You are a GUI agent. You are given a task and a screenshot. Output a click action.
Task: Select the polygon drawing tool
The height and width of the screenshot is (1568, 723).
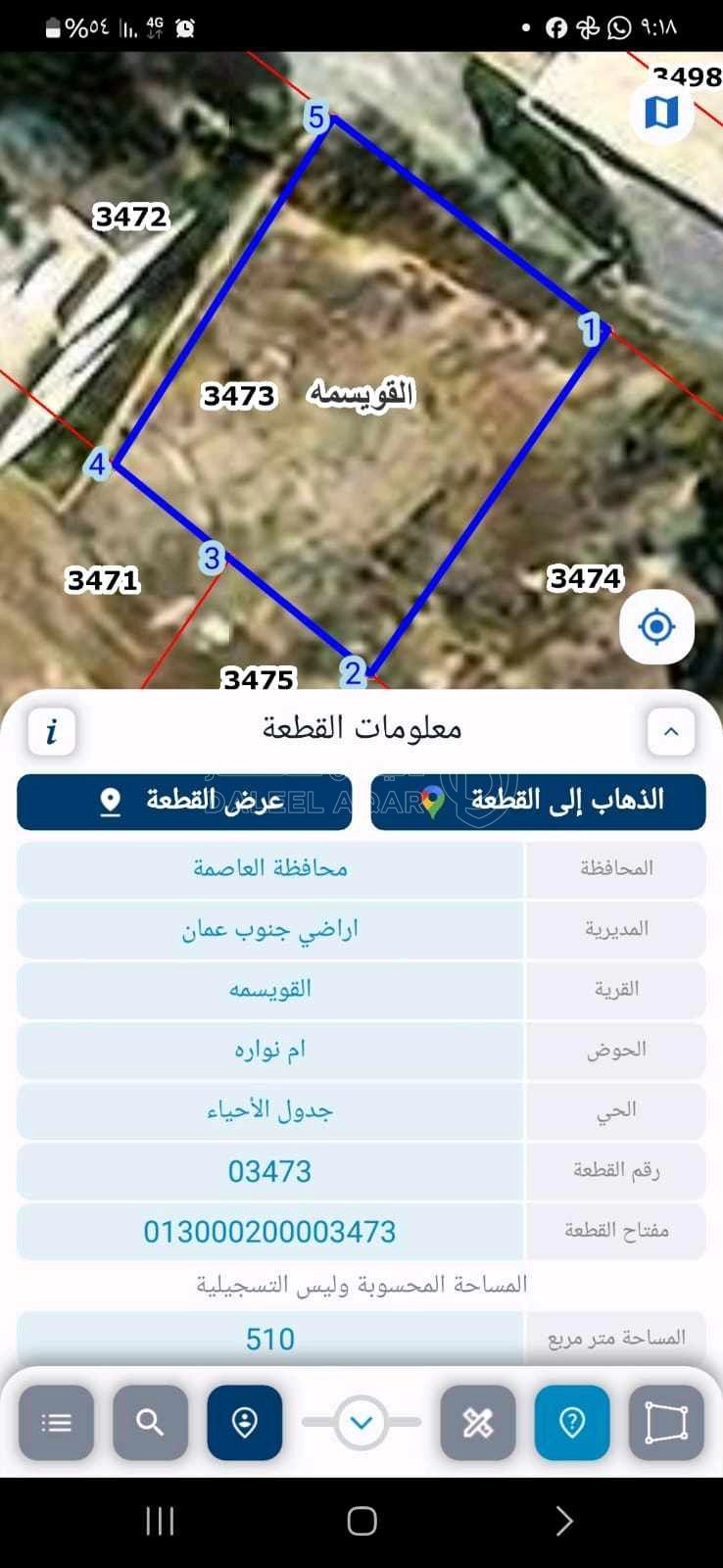point(667,1423)
